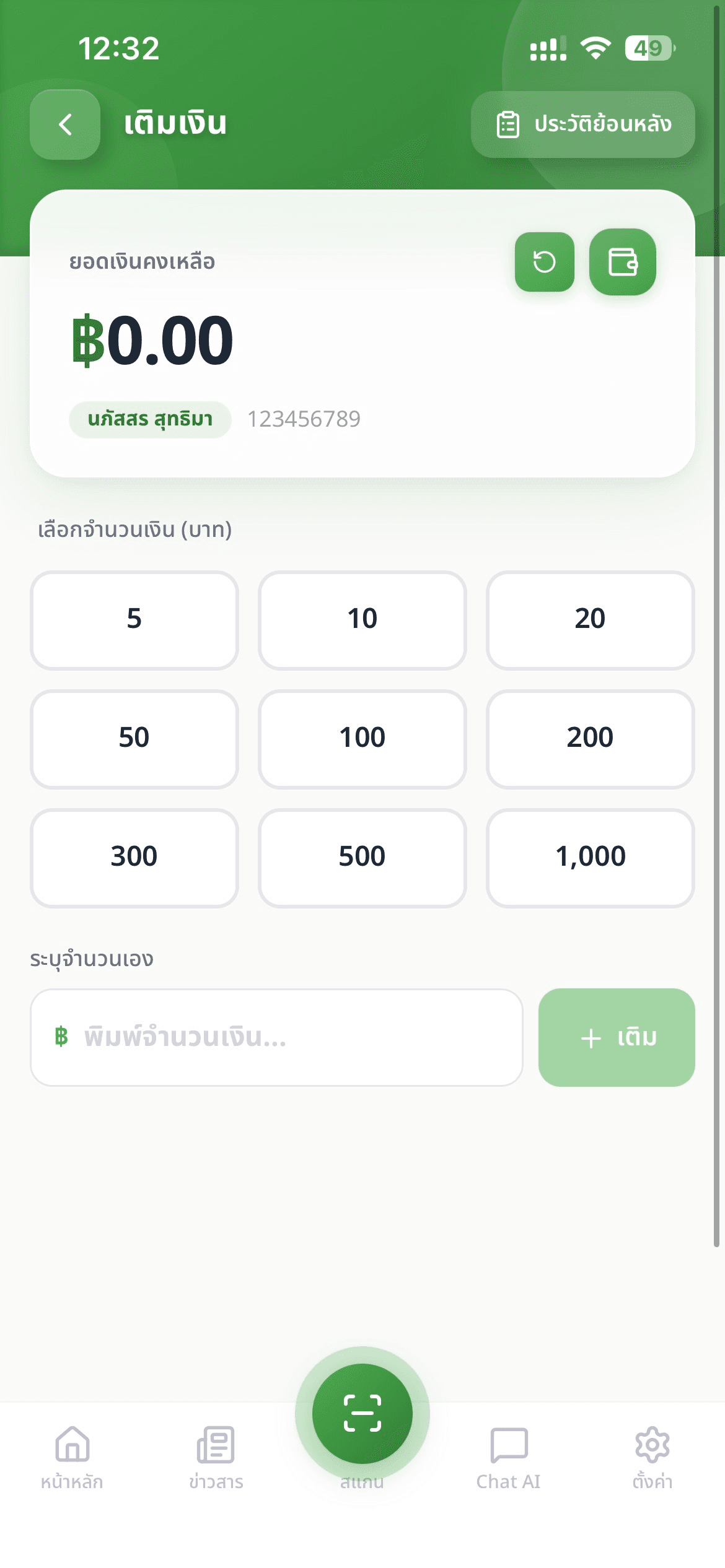The height and width of the screenshot is (1568, 725).
Task: Switch to the Chat AI tab
Action: tap(509, 1457)
